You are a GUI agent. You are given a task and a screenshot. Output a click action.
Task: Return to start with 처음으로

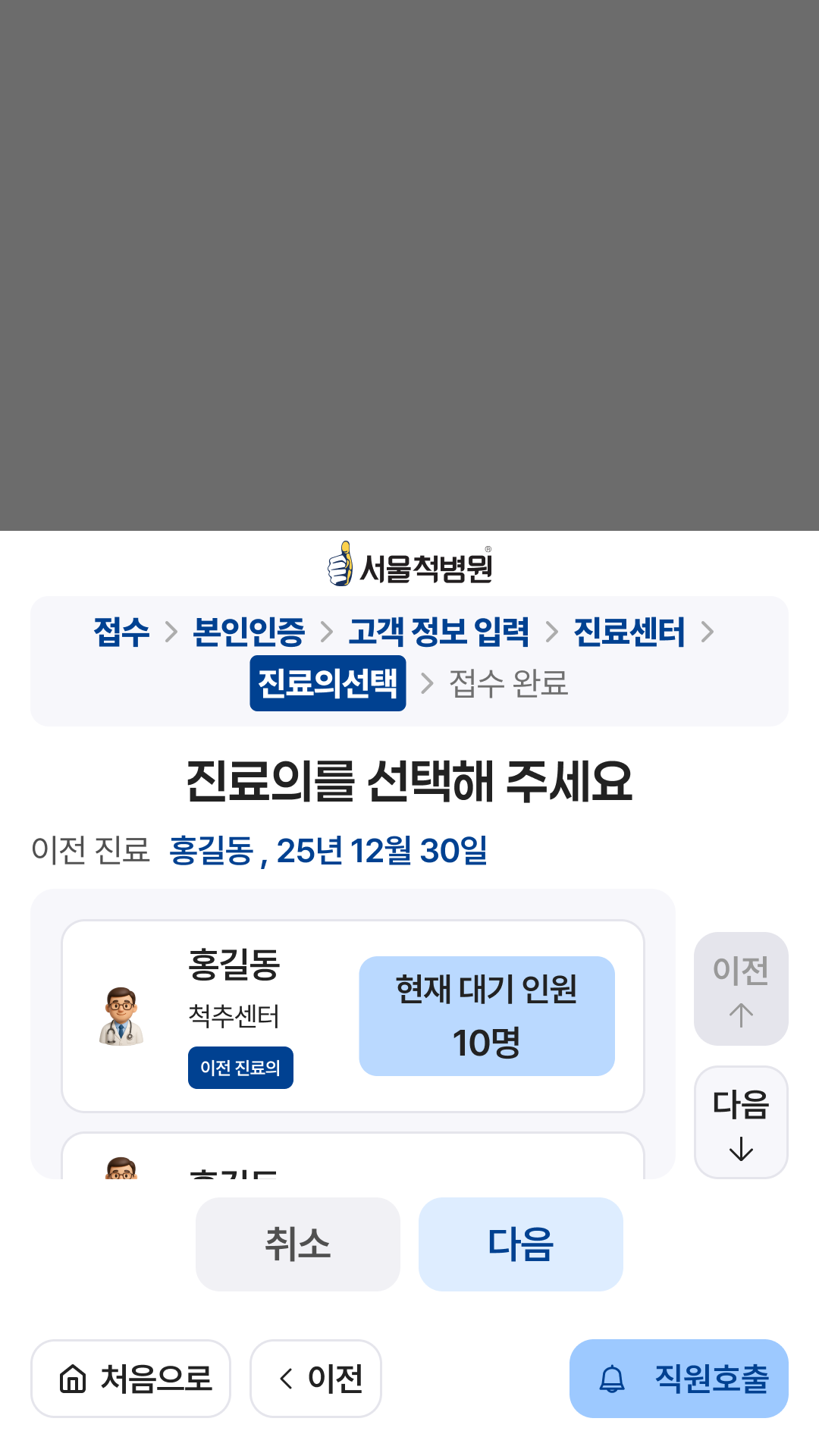click(x=130, y=1379)
